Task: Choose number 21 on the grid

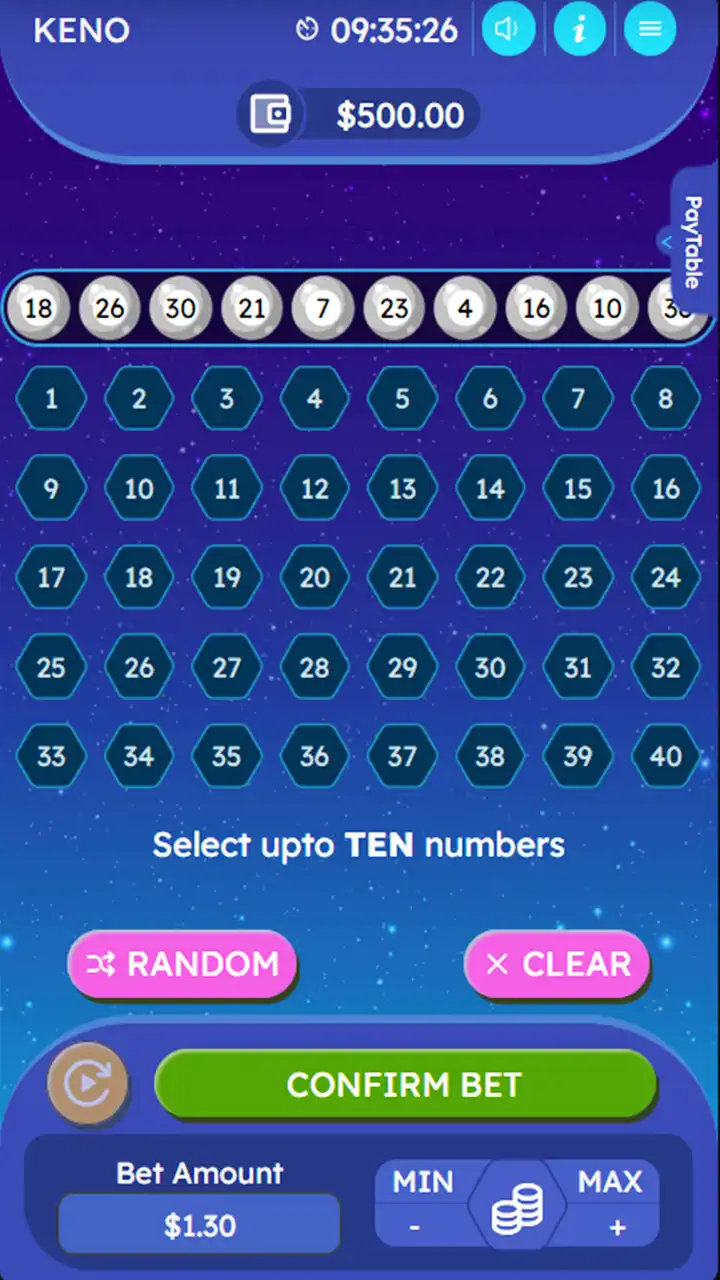Action: point(402,578)
